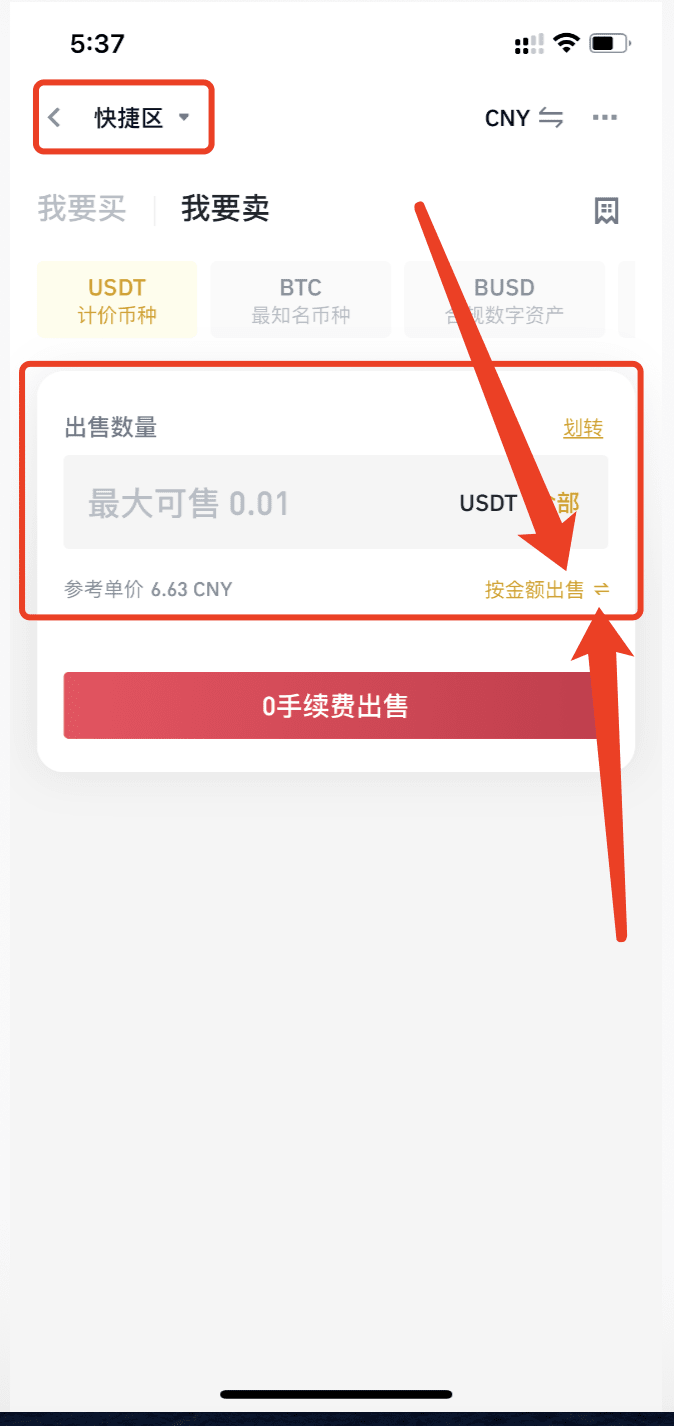Open the order history receipt icon
The height and width of the screenshot is (1426, 674).
point(606,211)
